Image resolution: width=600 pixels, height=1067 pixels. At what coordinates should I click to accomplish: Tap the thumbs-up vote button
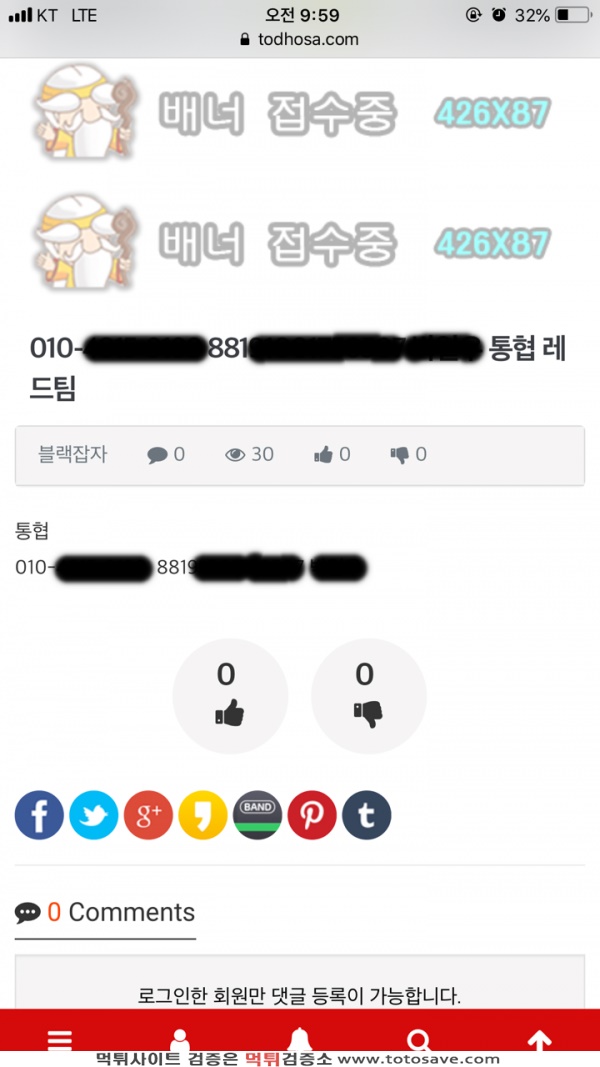click(x=230, y=695)
